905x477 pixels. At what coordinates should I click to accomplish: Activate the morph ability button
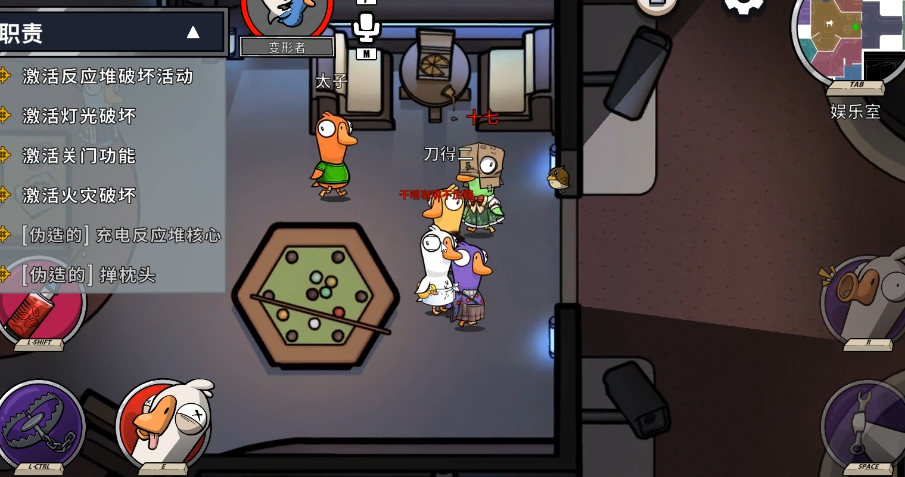[862, 298]
